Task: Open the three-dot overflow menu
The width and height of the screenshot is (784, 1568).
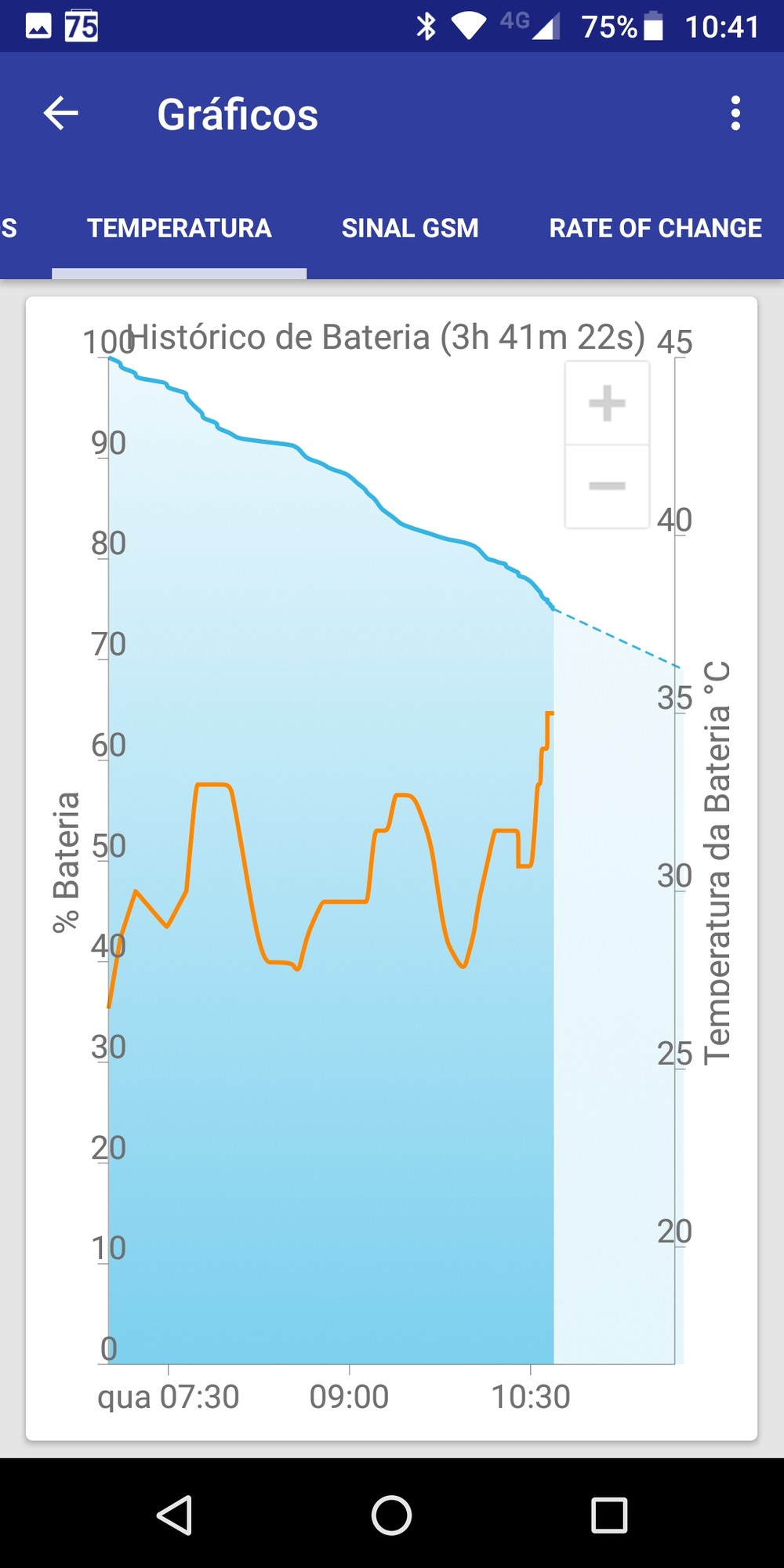Action: 735,114
